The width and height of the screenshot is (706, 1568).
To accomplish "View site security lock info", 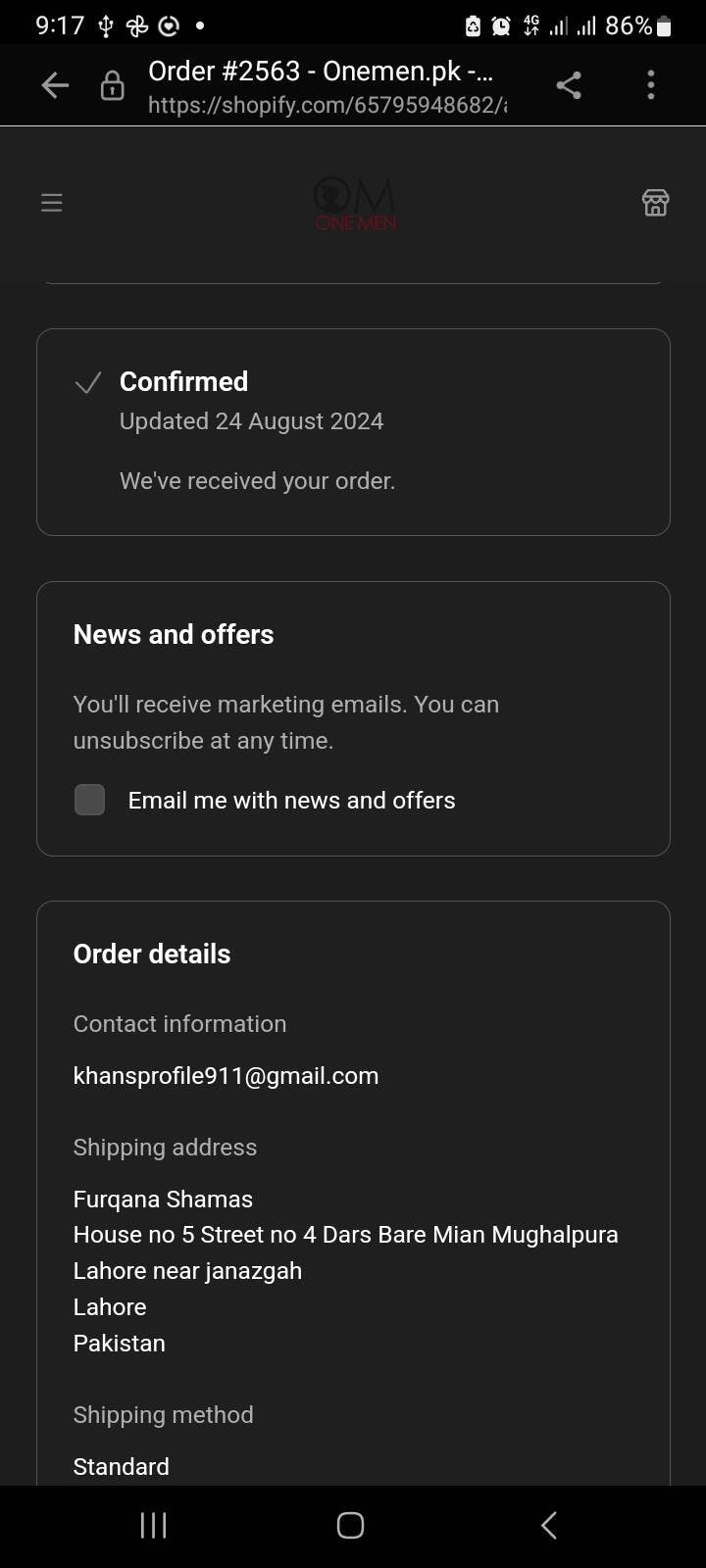I will click(113, 86).
